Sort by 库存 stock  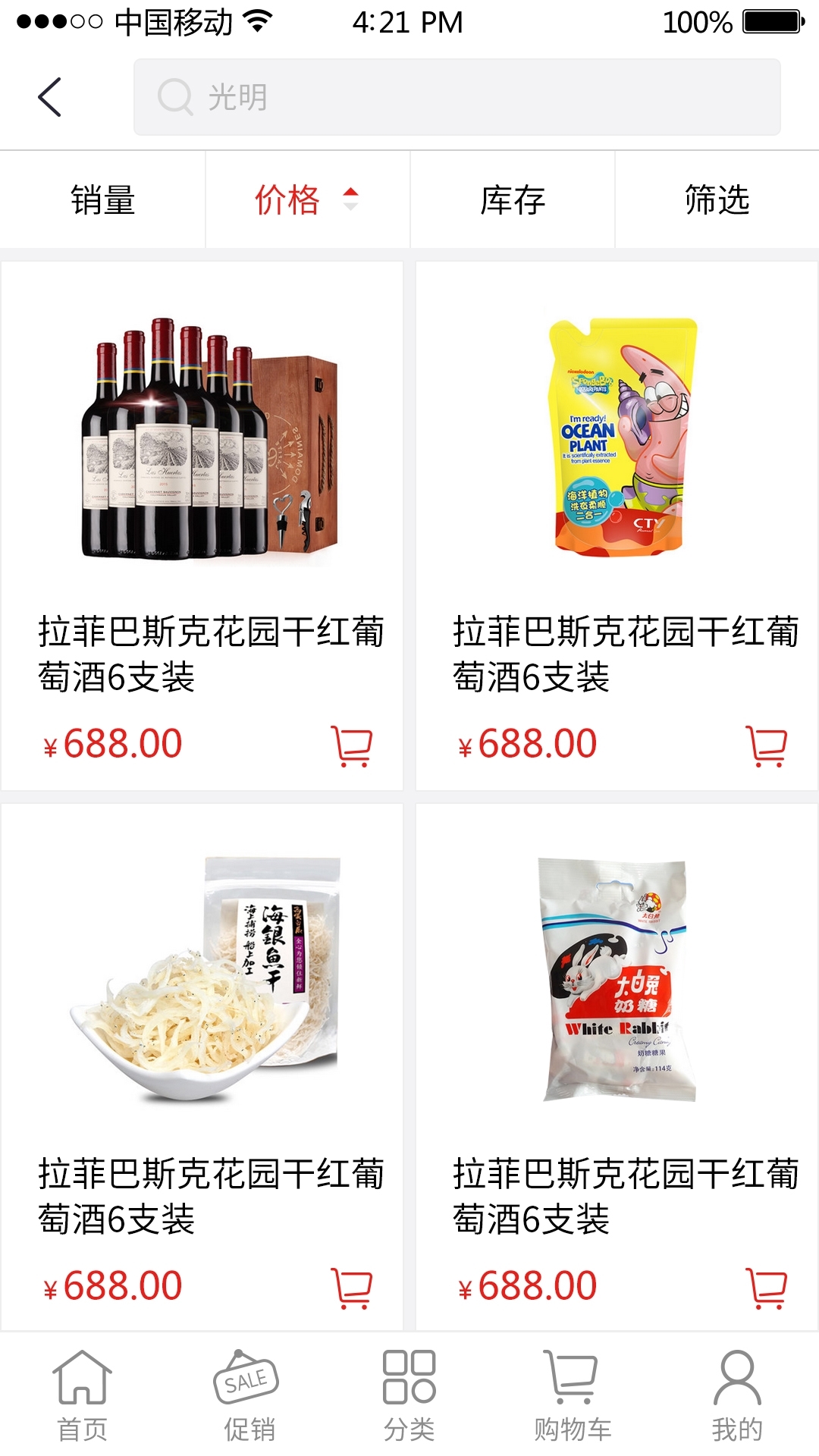pyautogui.click(x=512, y=200)
